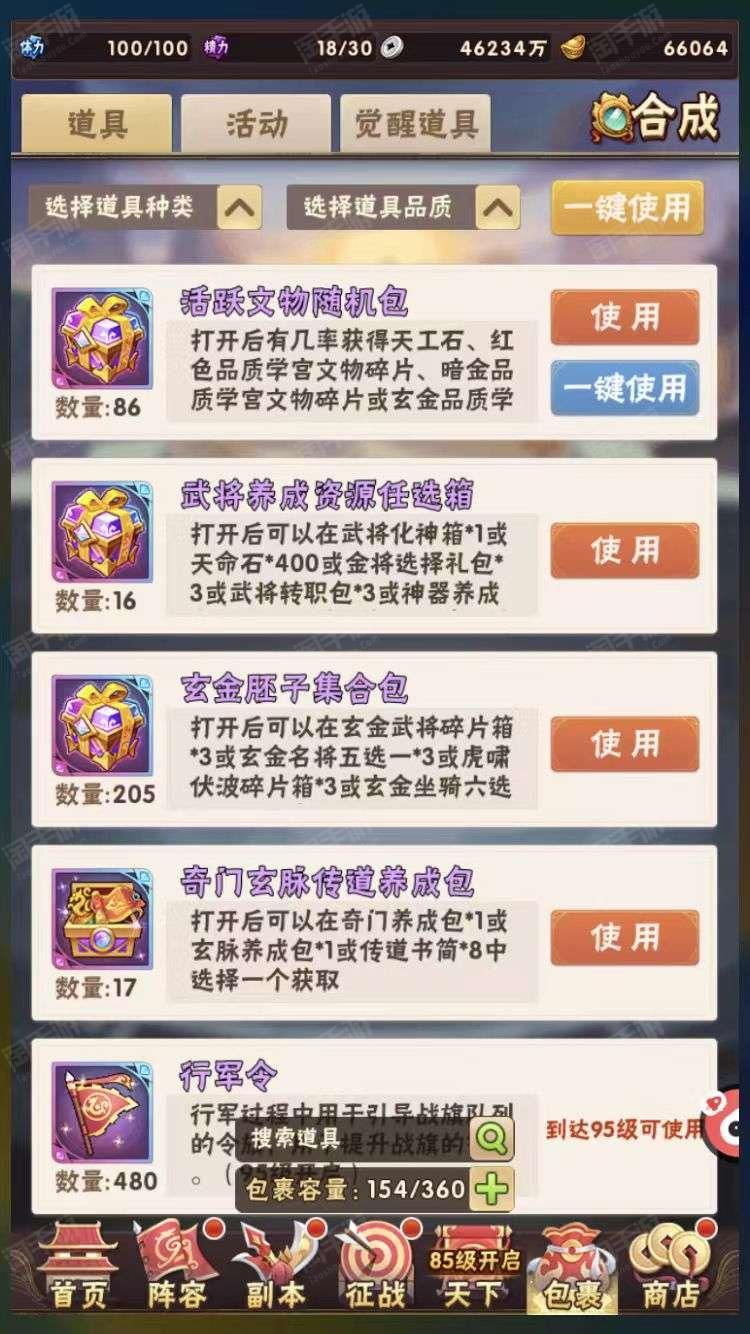Image resolution: width=750 pixels, height=1334 pixels.
Task: Expand the 选择道具种类 dropdown
Action: click(x=144, y=208)
